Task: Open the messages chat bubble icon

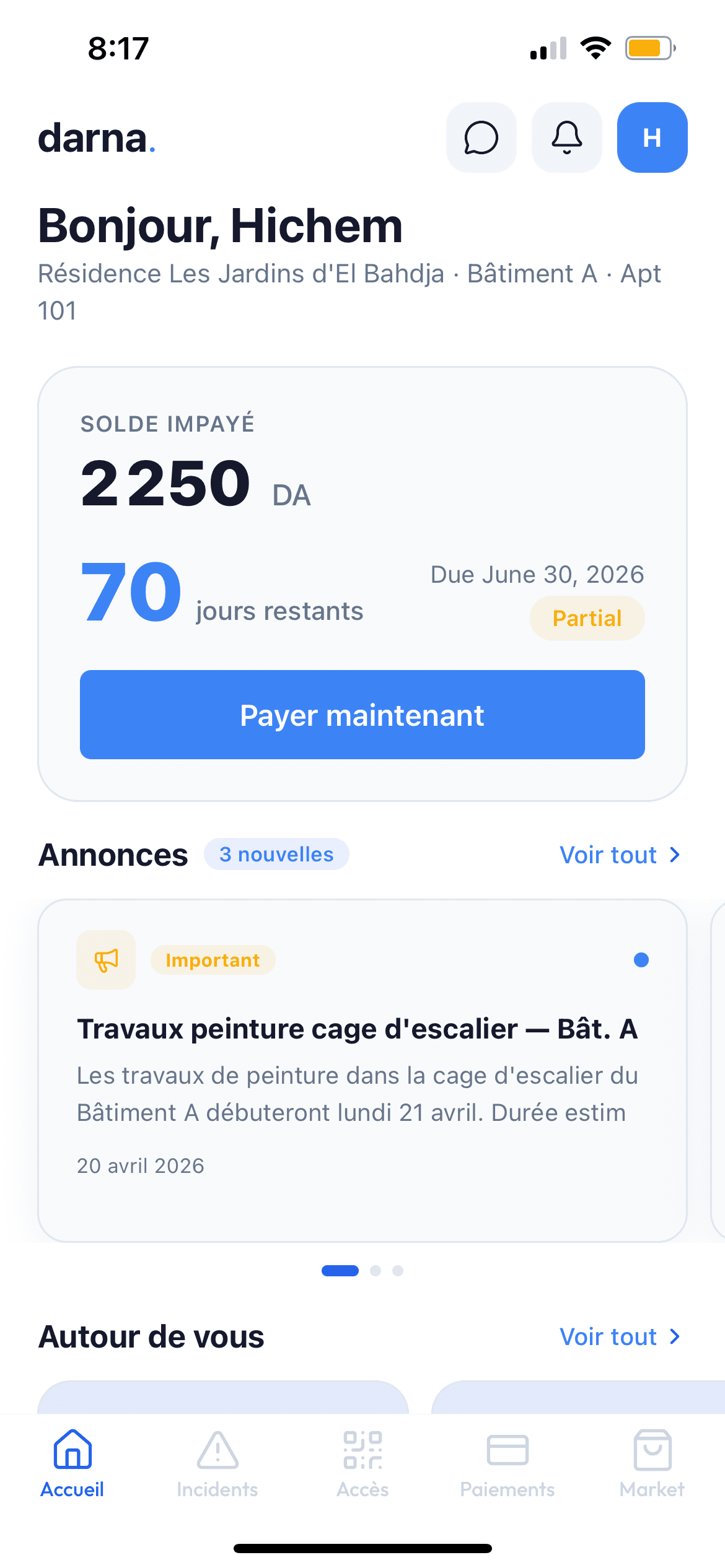Action: 481,137
